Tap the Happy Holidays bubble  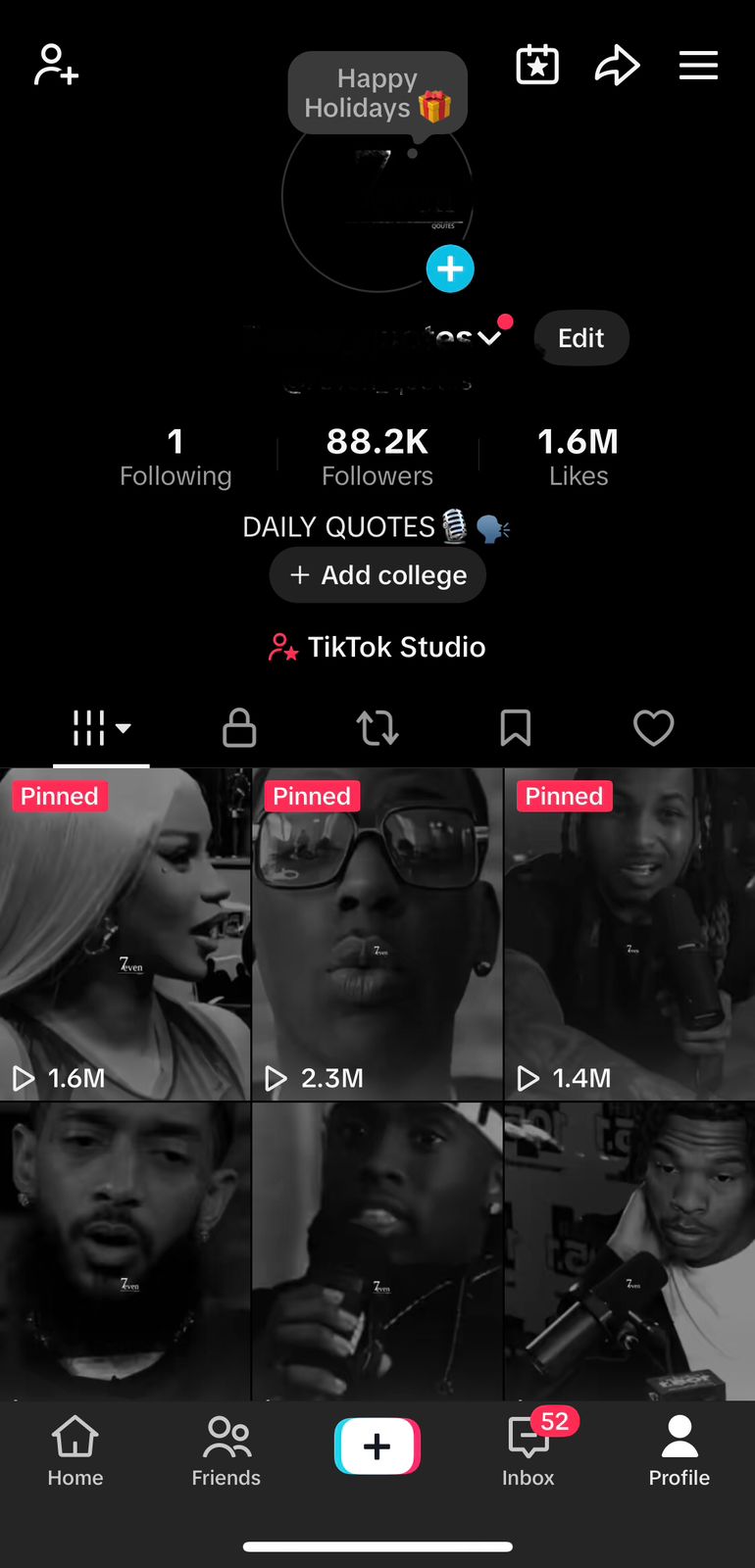[x=377, y=93]
